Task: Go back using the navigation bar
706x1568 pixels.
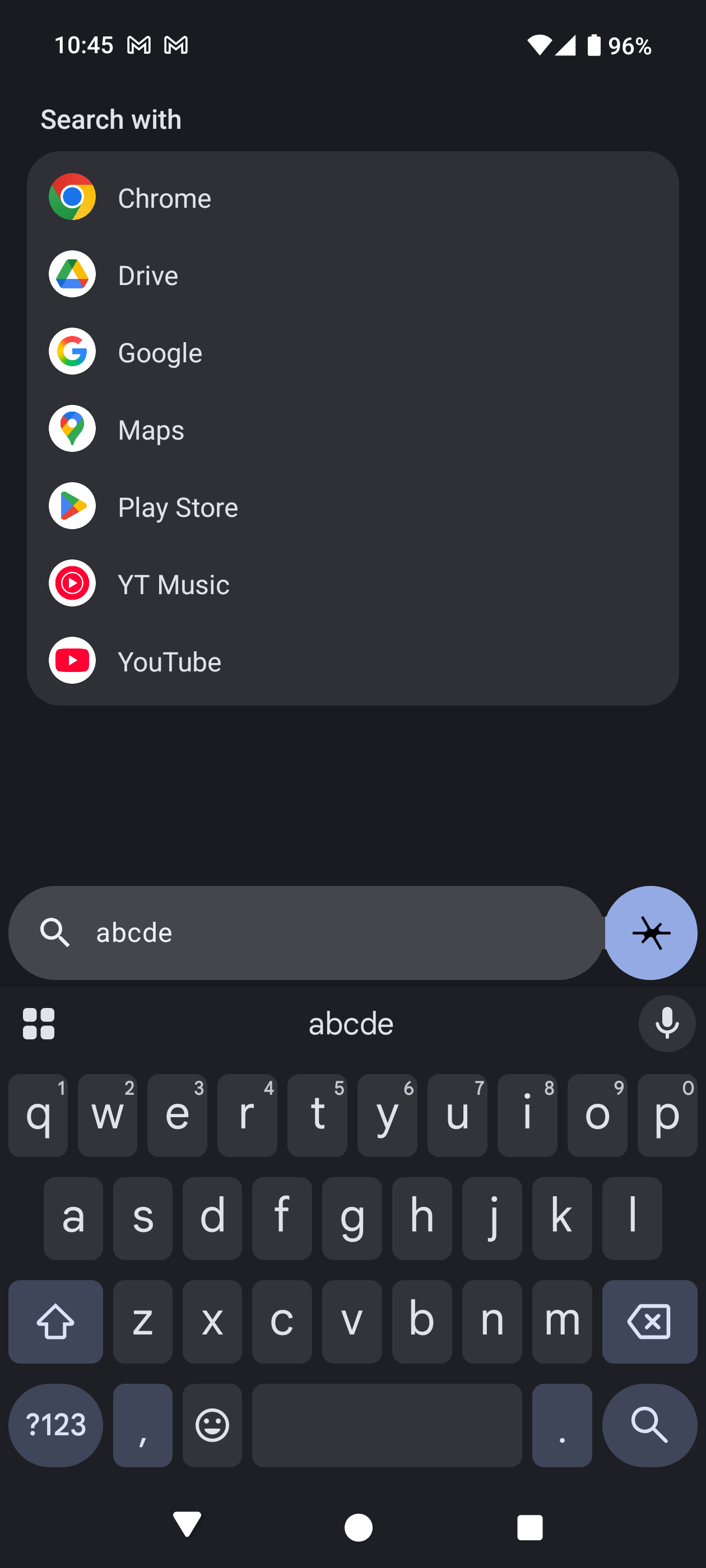Action: [187, 1525]
